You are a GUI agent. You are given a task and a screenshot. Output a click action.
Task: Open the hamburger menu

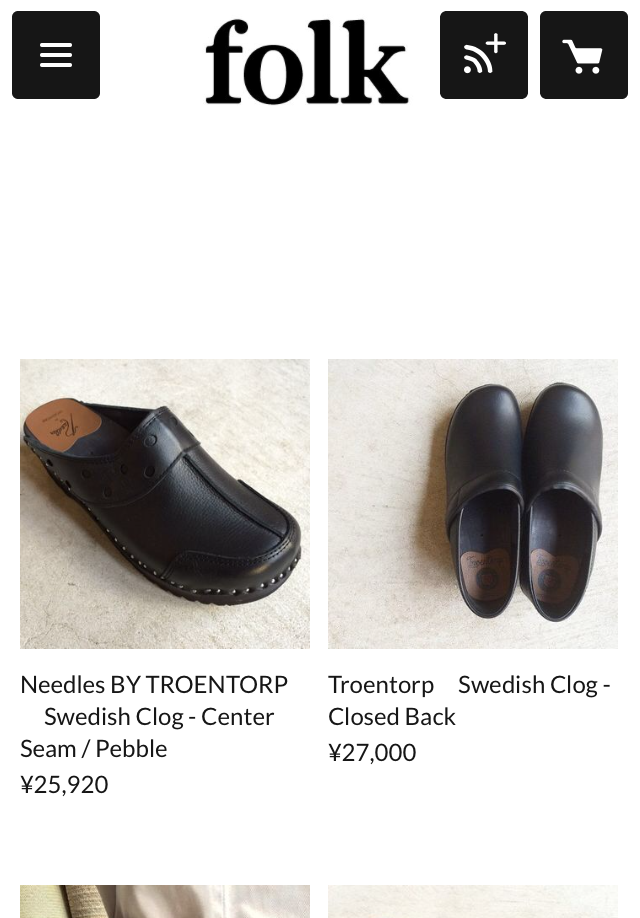tap(56, 55)
